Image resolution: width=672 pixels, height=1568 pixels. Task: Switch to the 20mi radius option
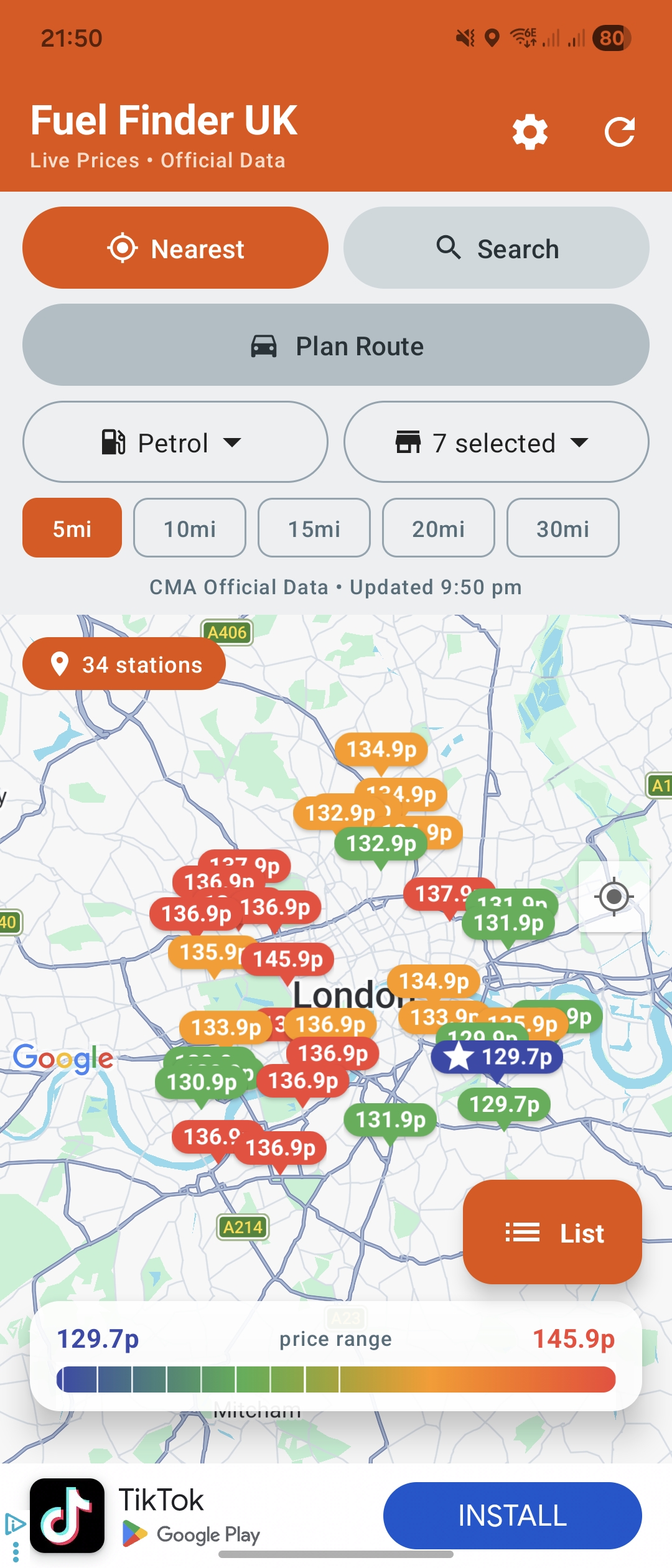click(x=438, y=528)
